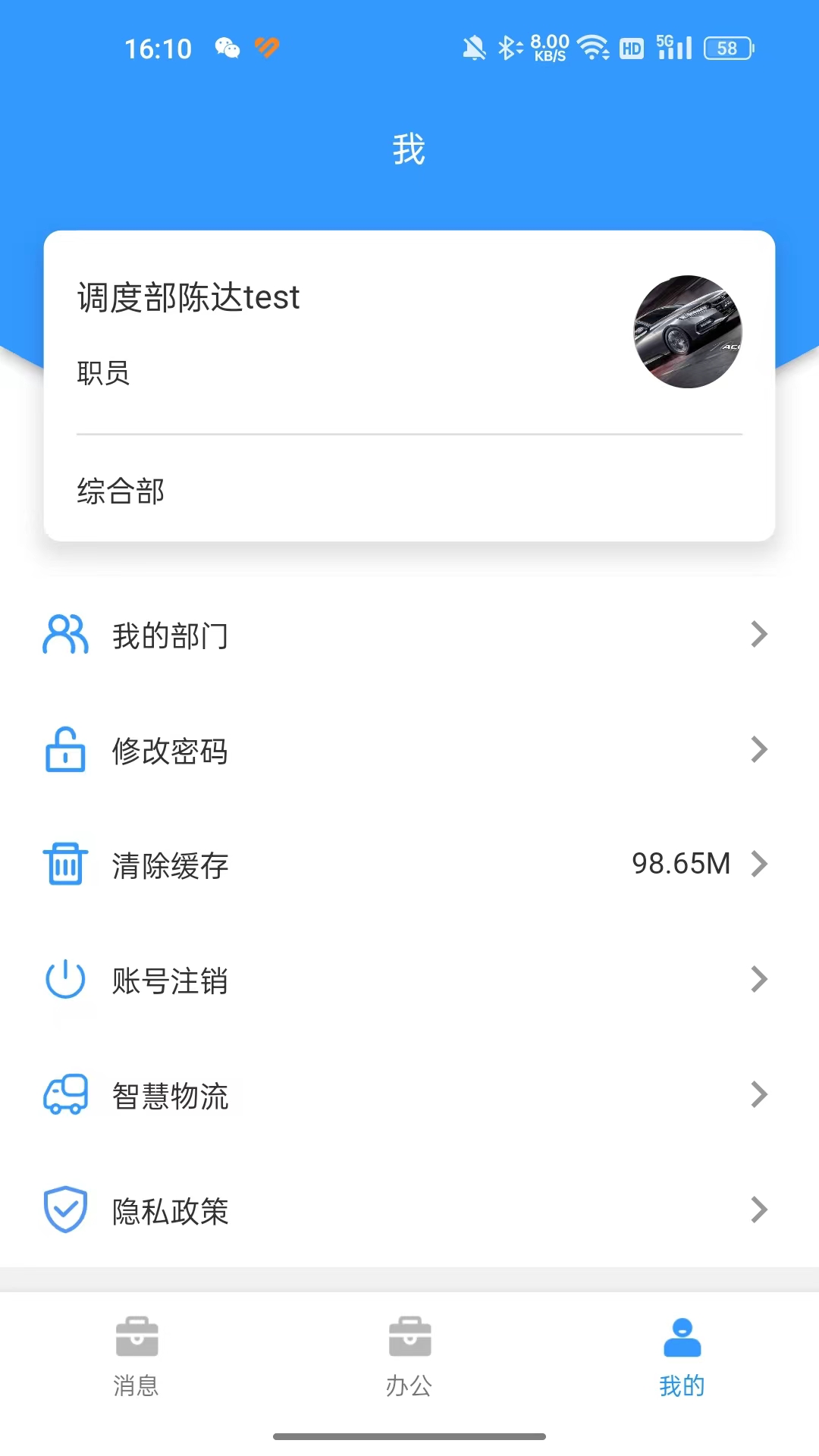Select the 我的 tab
Viewport: 819px width, 1456px height.
[x=682, y=1357]
